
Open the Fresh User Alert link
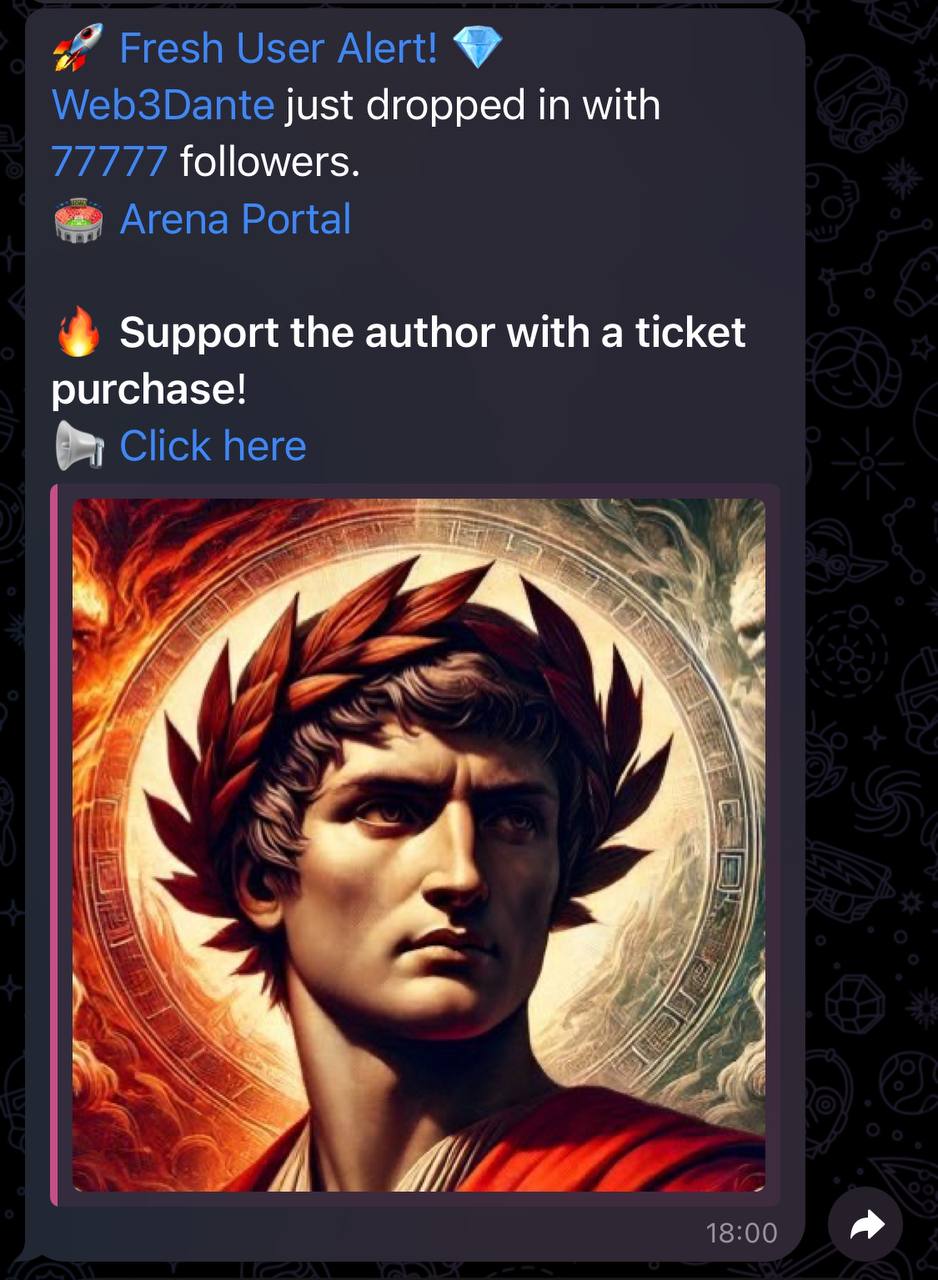pyautogui.click(x=278, y=48)
